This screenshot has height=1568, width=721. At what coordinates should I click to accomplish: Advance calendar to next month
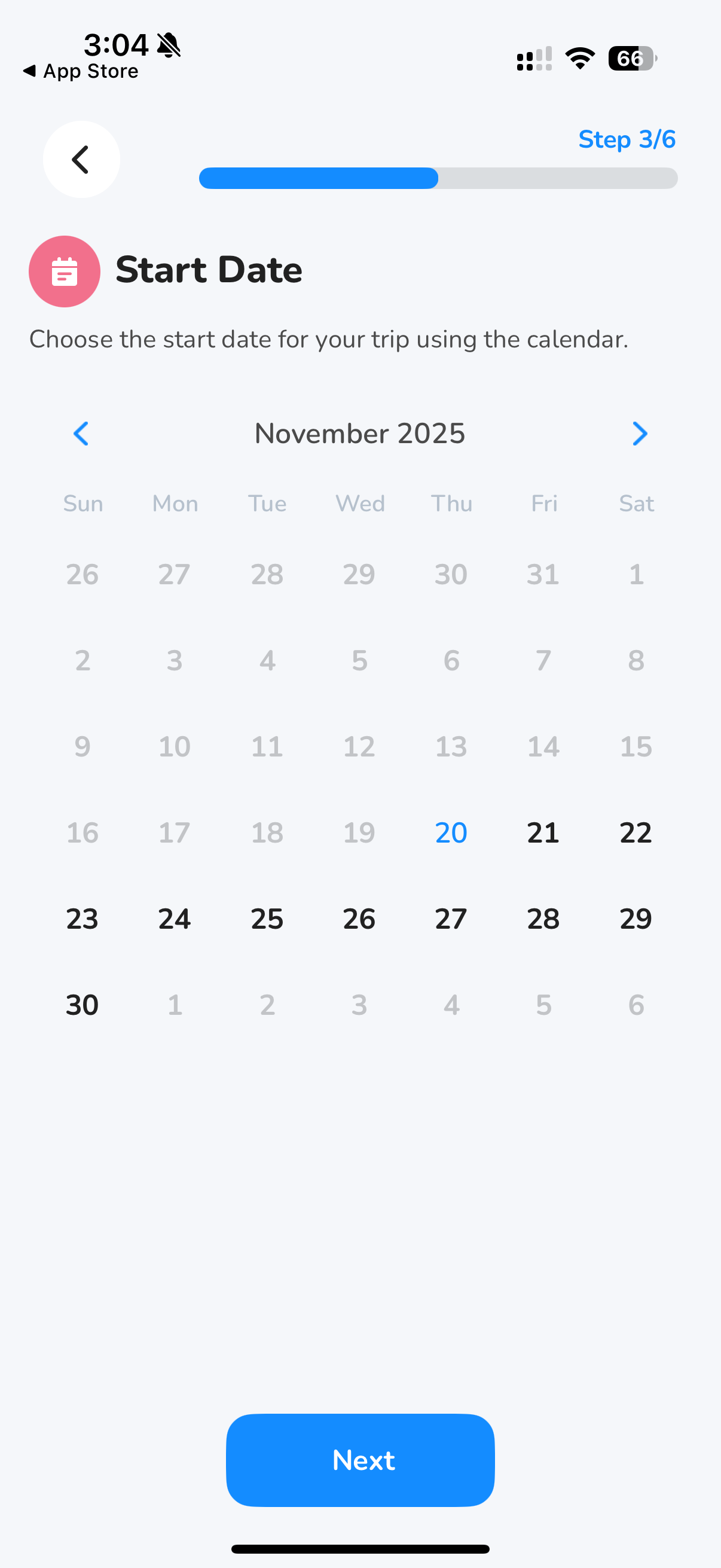pyautogui.click(x=639, y=434)
